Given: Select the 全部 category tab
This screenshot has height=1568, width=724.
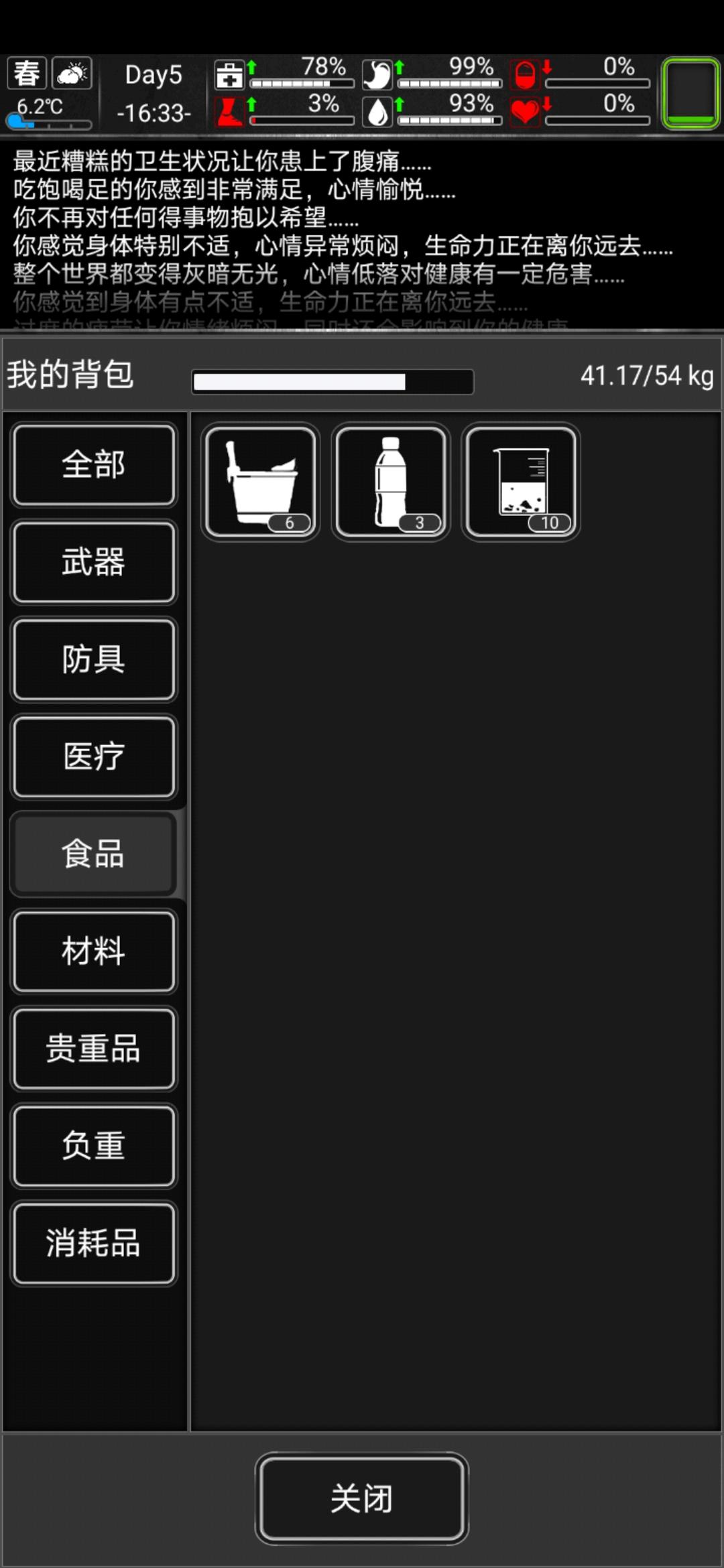Looking at the screenshot, I should [x=94, y=464].
